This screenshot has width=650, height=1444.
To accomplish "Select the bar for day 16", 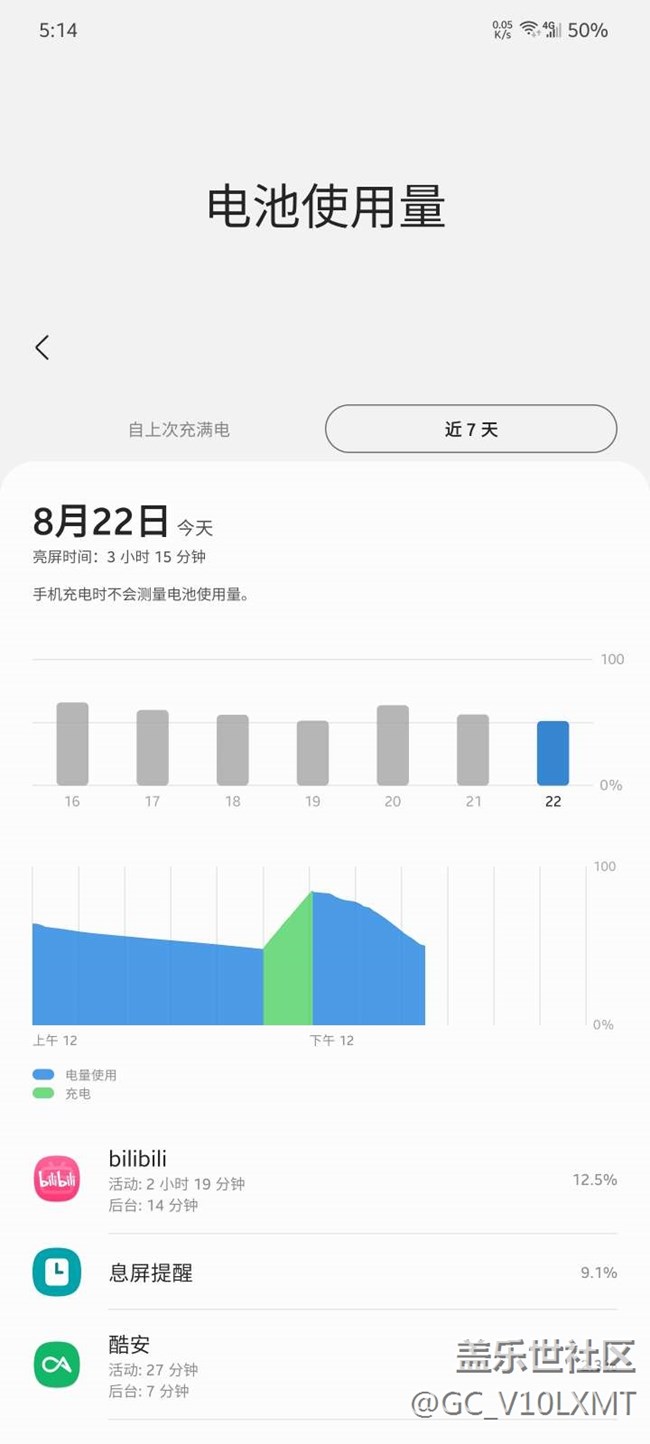I will pyautogui.click(x=72, y=744).
